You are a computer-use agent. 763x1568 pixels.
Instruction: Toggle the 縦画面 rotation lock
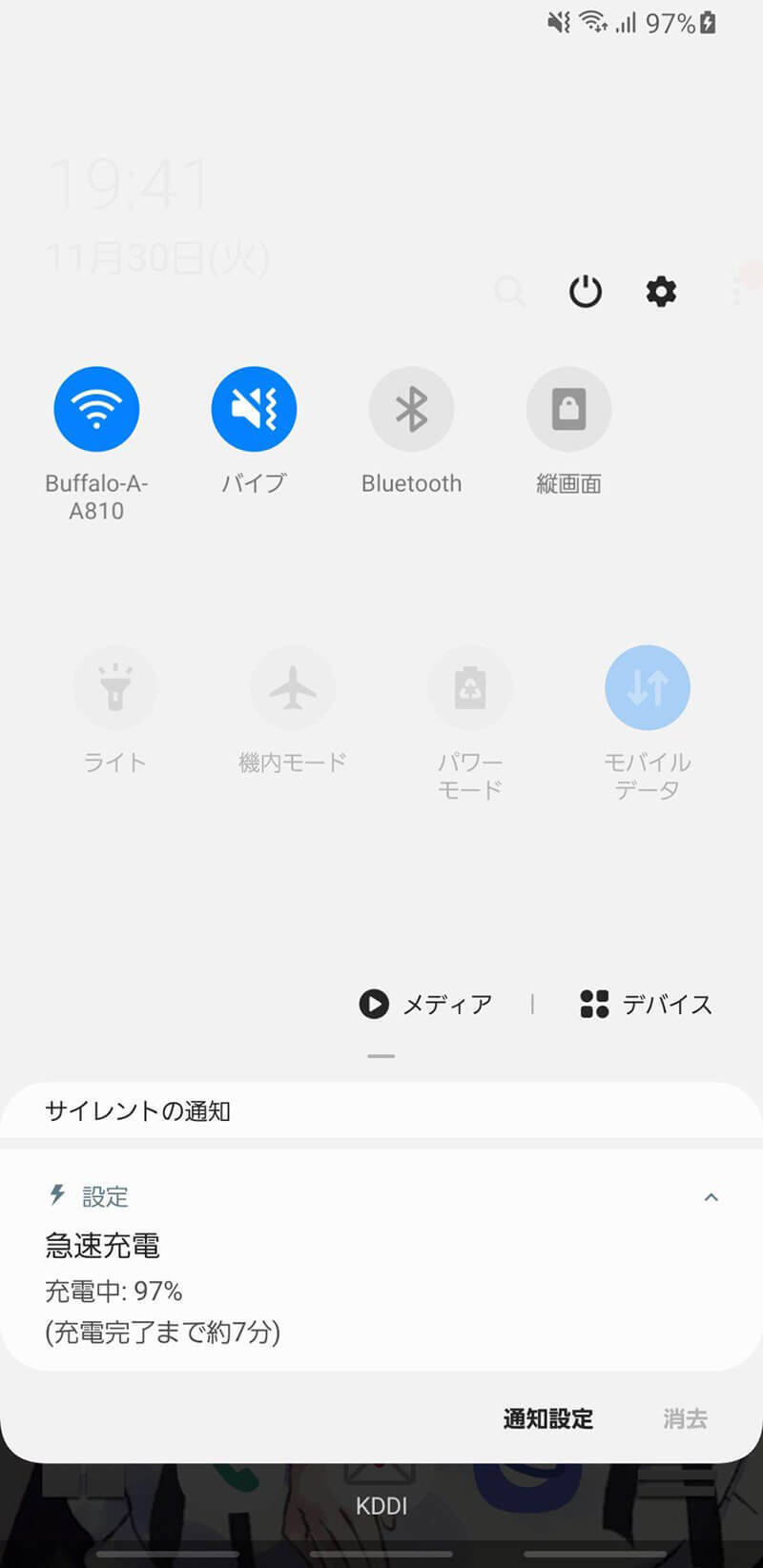(x=568, y=409)
